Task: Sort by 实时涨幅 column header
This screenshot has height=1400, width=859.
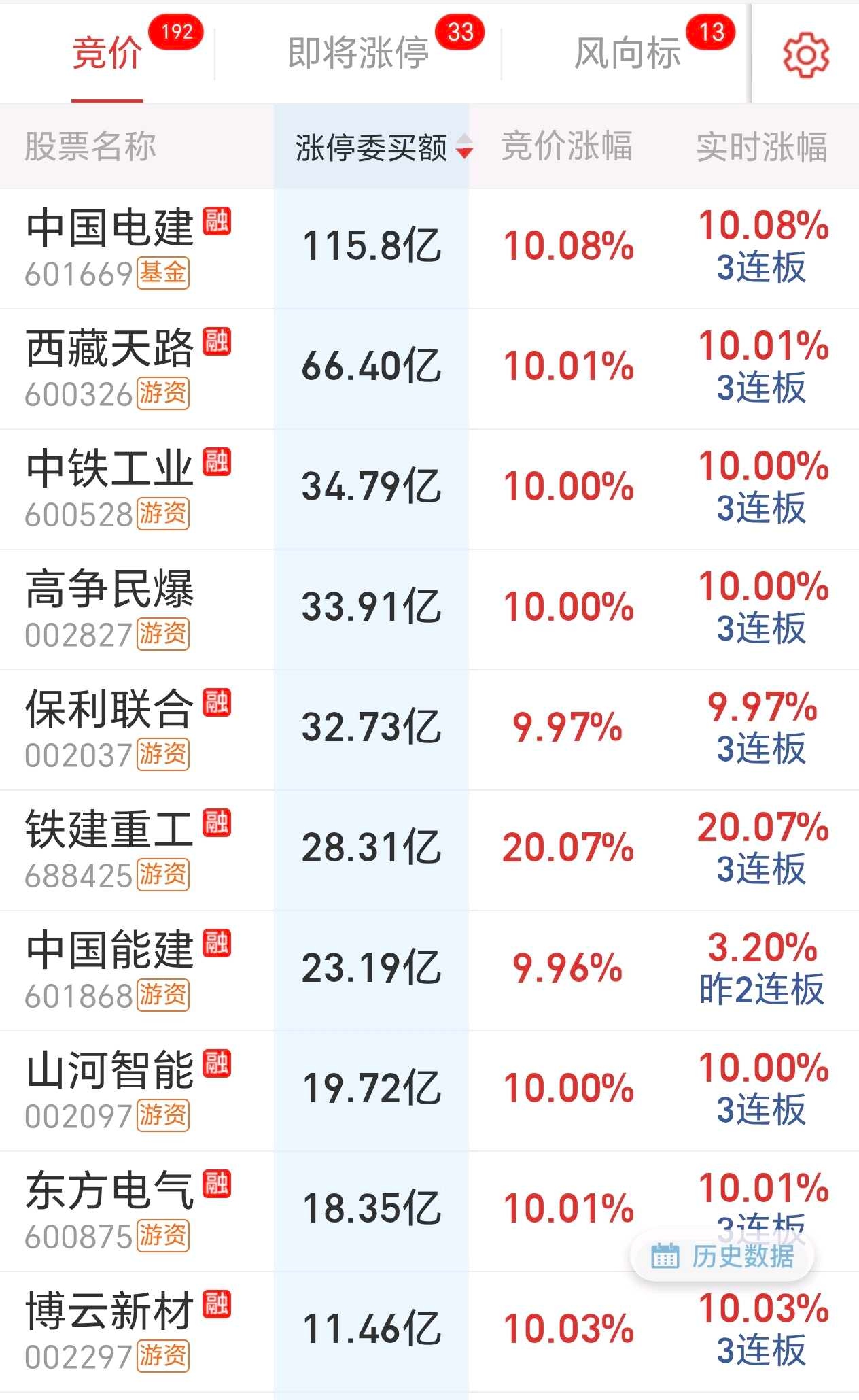Action: [762, 147]
